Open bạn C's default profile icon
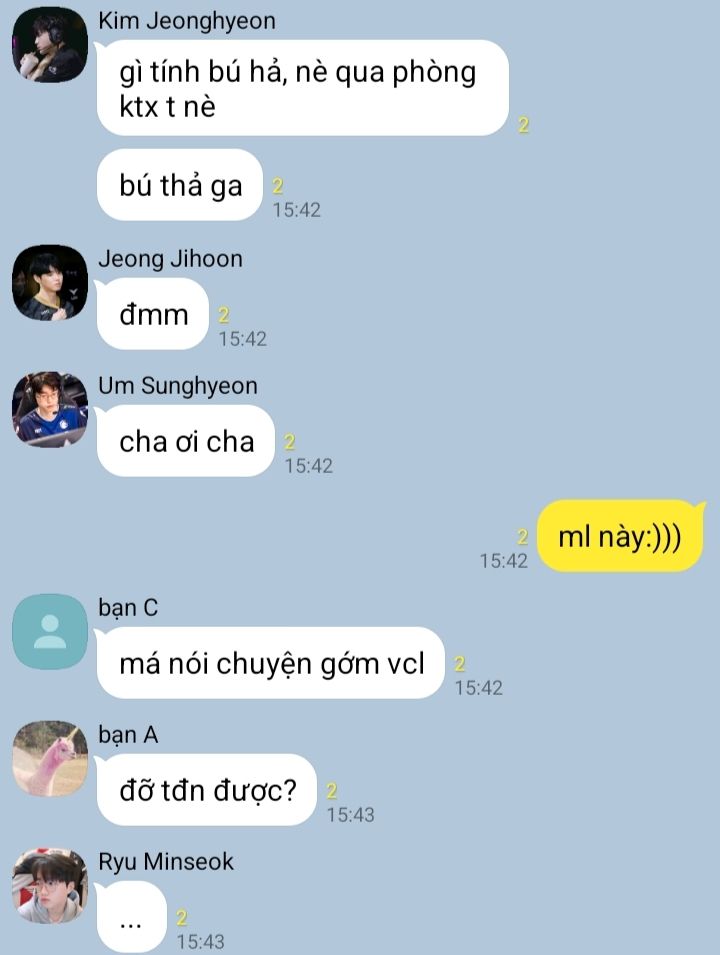This screenshot has height=955, width=720. 50,631
